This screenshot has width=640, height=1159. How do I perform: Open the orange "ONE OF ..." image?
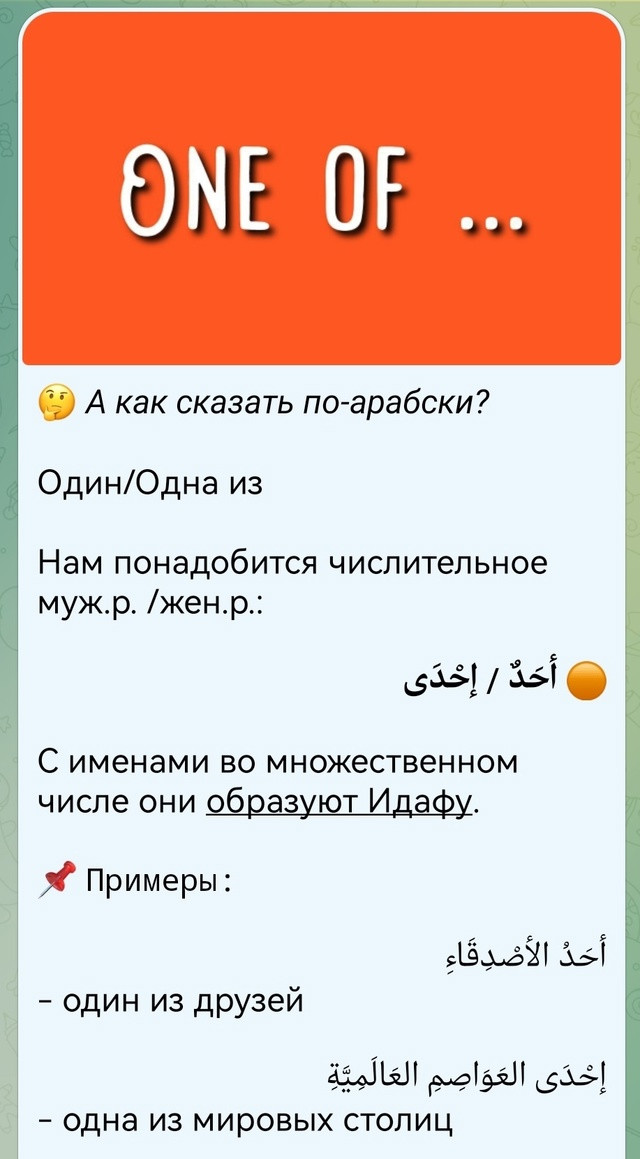321,190
